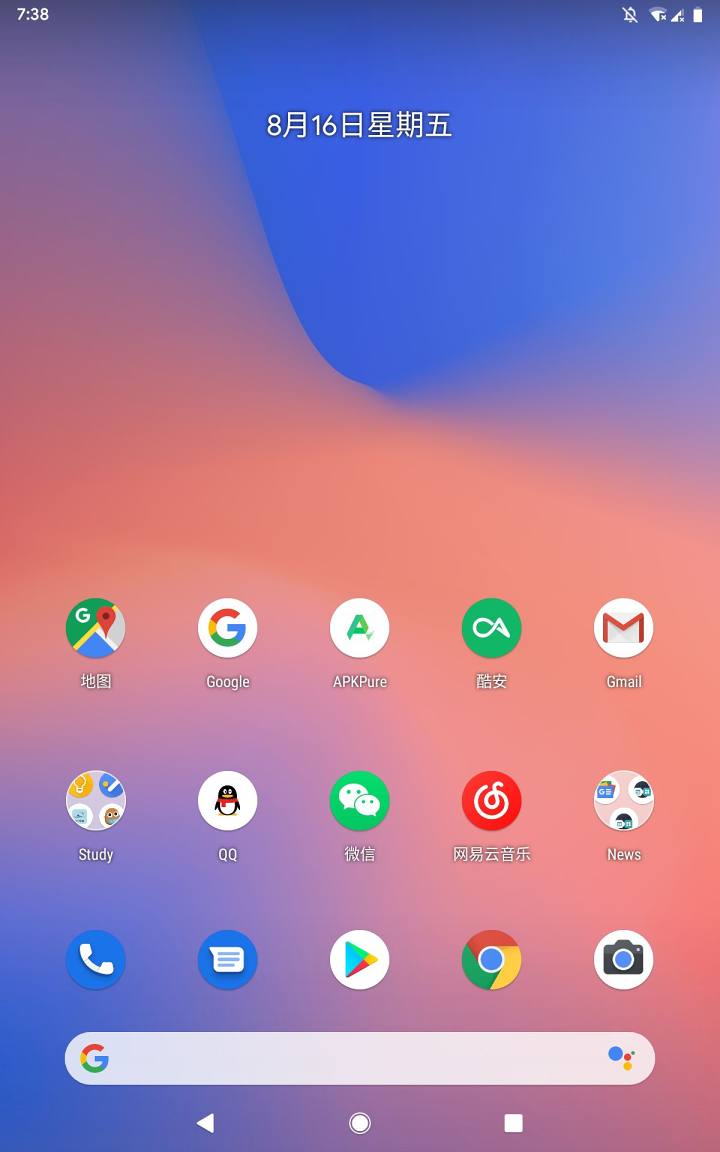This screenshot has height=1152, width=720.
Task: Launch QQ
Action: [x=228, y=801]
